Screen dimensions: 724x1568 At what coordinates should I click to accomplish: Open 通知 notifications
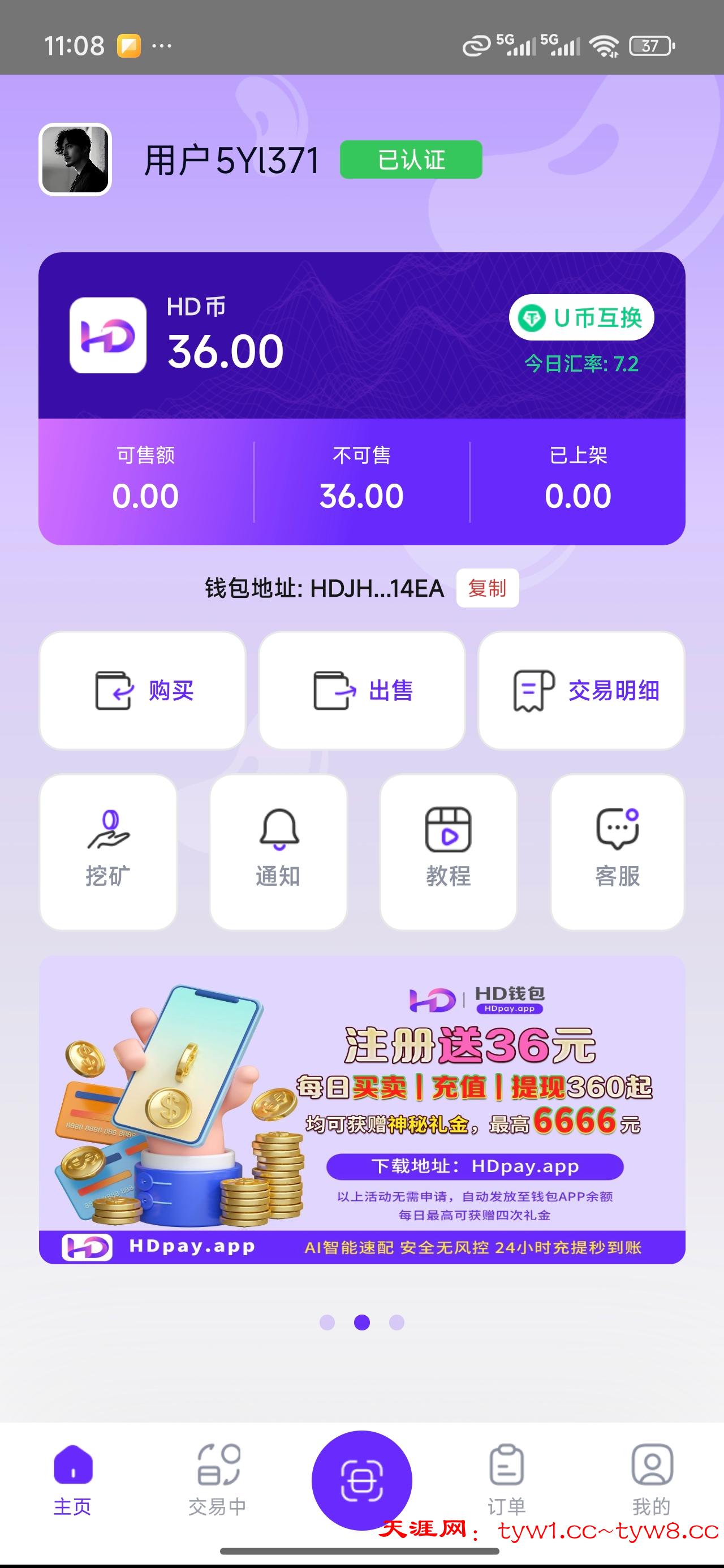click(278, 851)
